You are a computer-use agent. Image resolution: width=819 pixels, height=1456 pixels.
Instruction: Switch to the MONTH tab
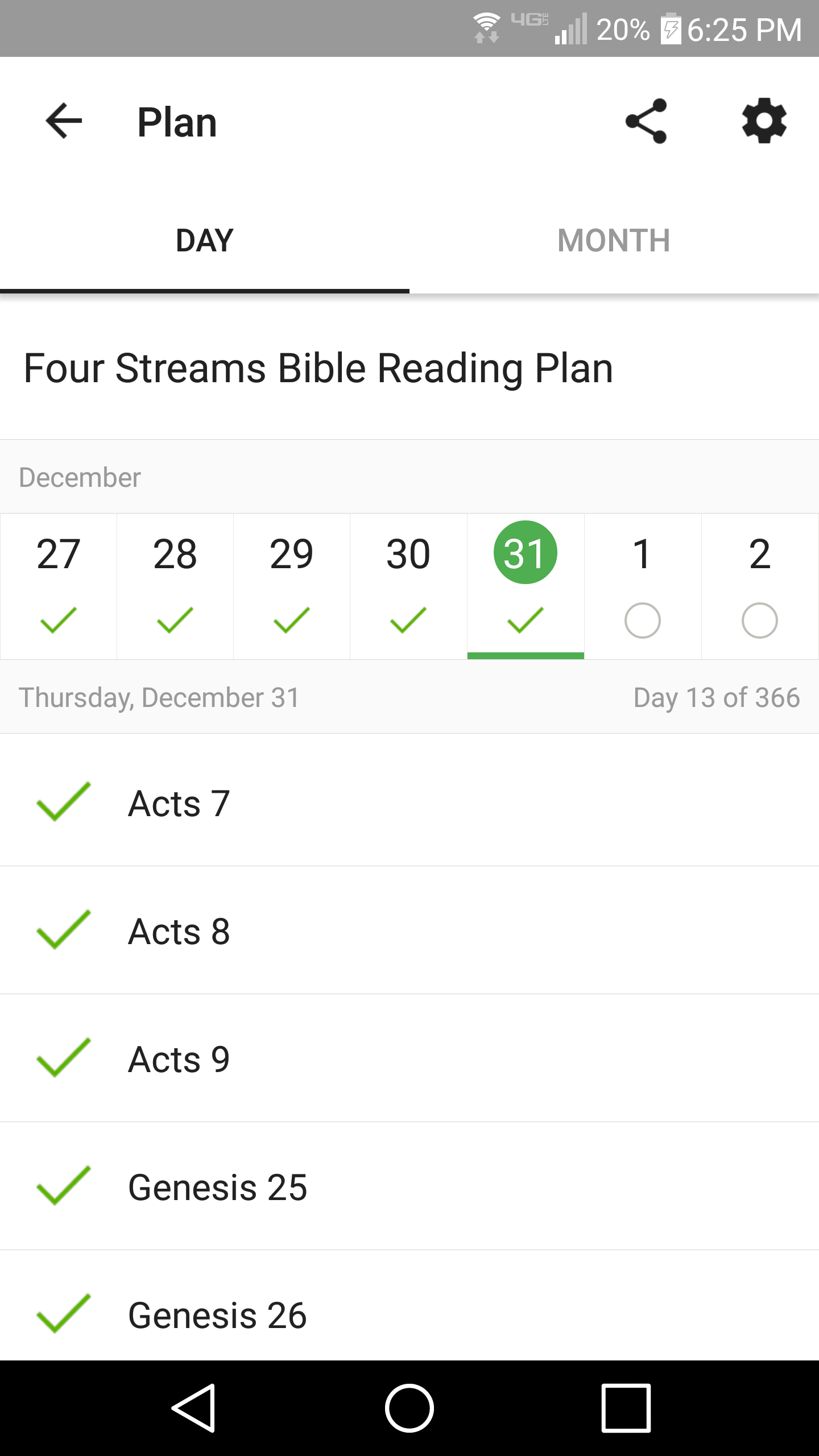tap(614, 240)
